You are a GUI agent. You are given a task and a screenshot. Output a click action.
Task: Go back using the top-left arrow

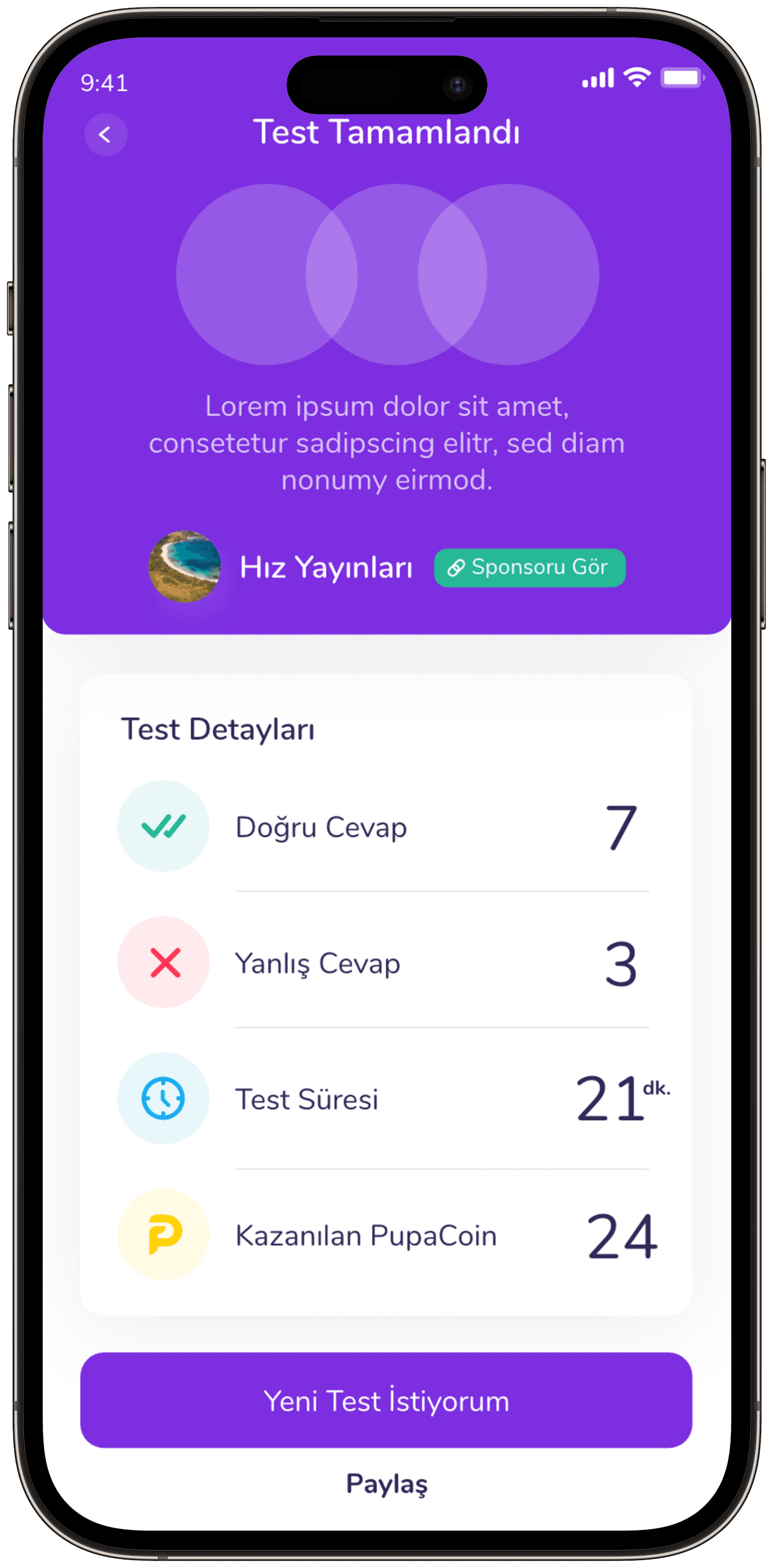point(106,135)
